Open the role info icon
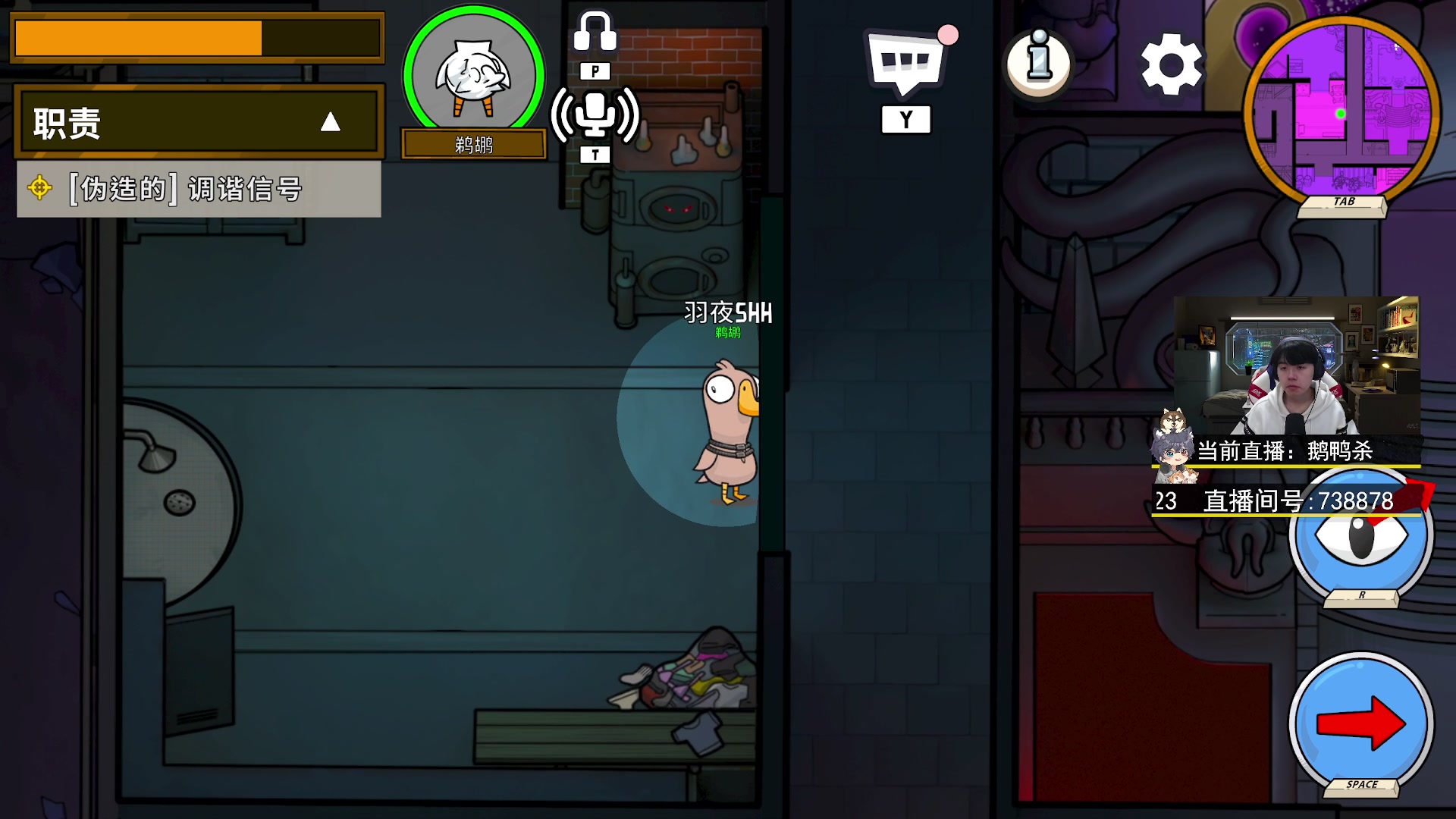1456x819 pixels. pyautogui.click(x=1038, y=62)
